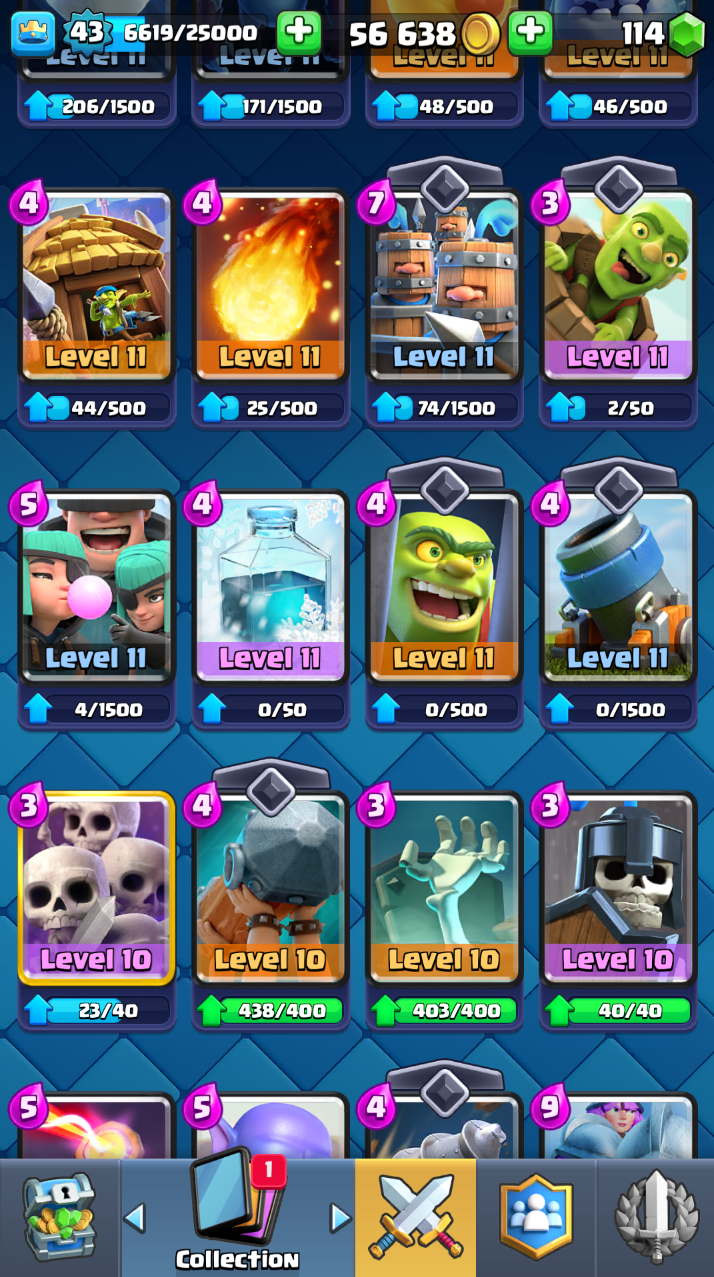Open the sword and wreath tab
Viewport: 714px width, 1277px height.
pos(655,1217)
